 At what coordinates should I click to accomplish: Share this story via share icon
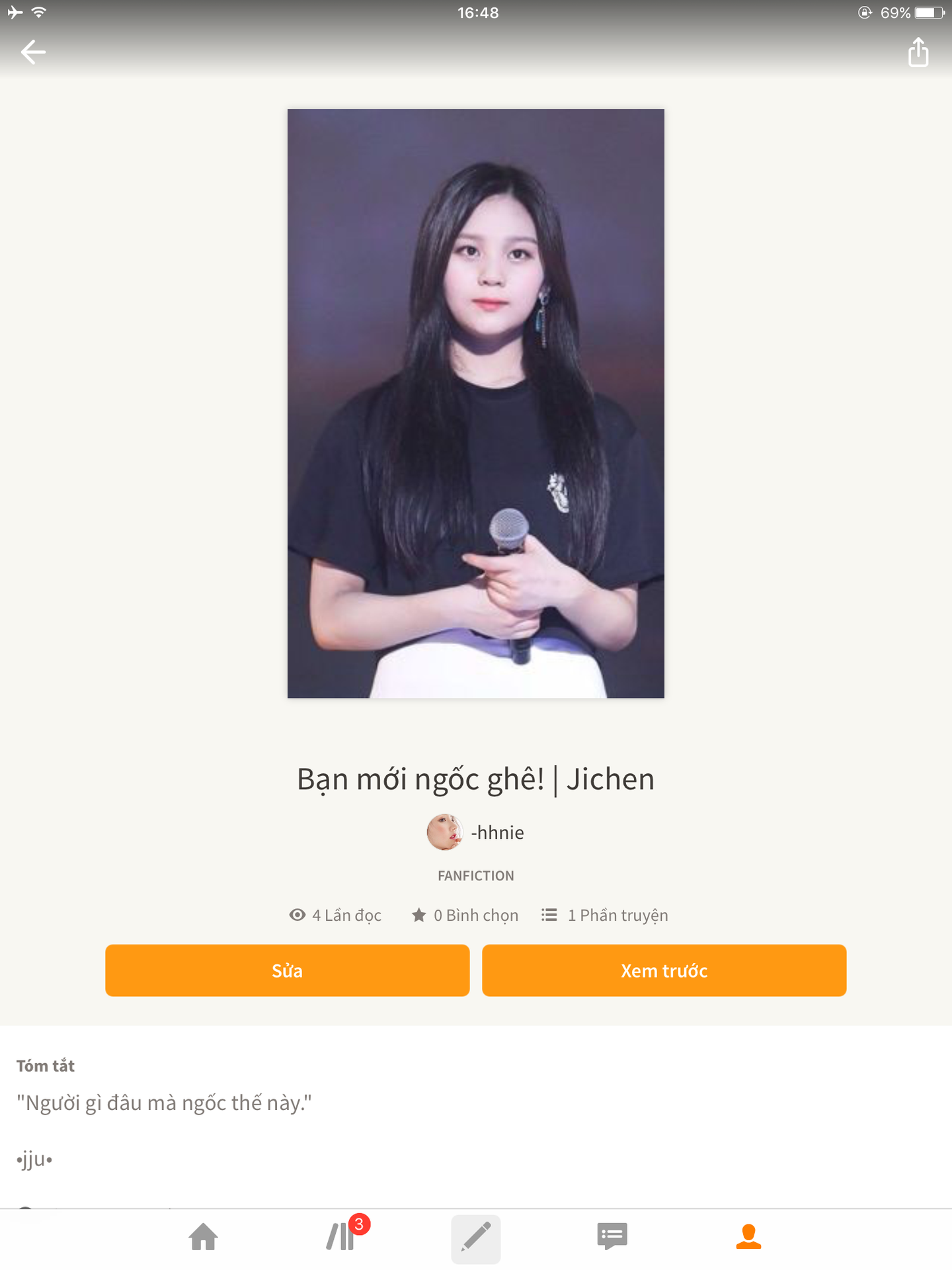click(918, 52)
